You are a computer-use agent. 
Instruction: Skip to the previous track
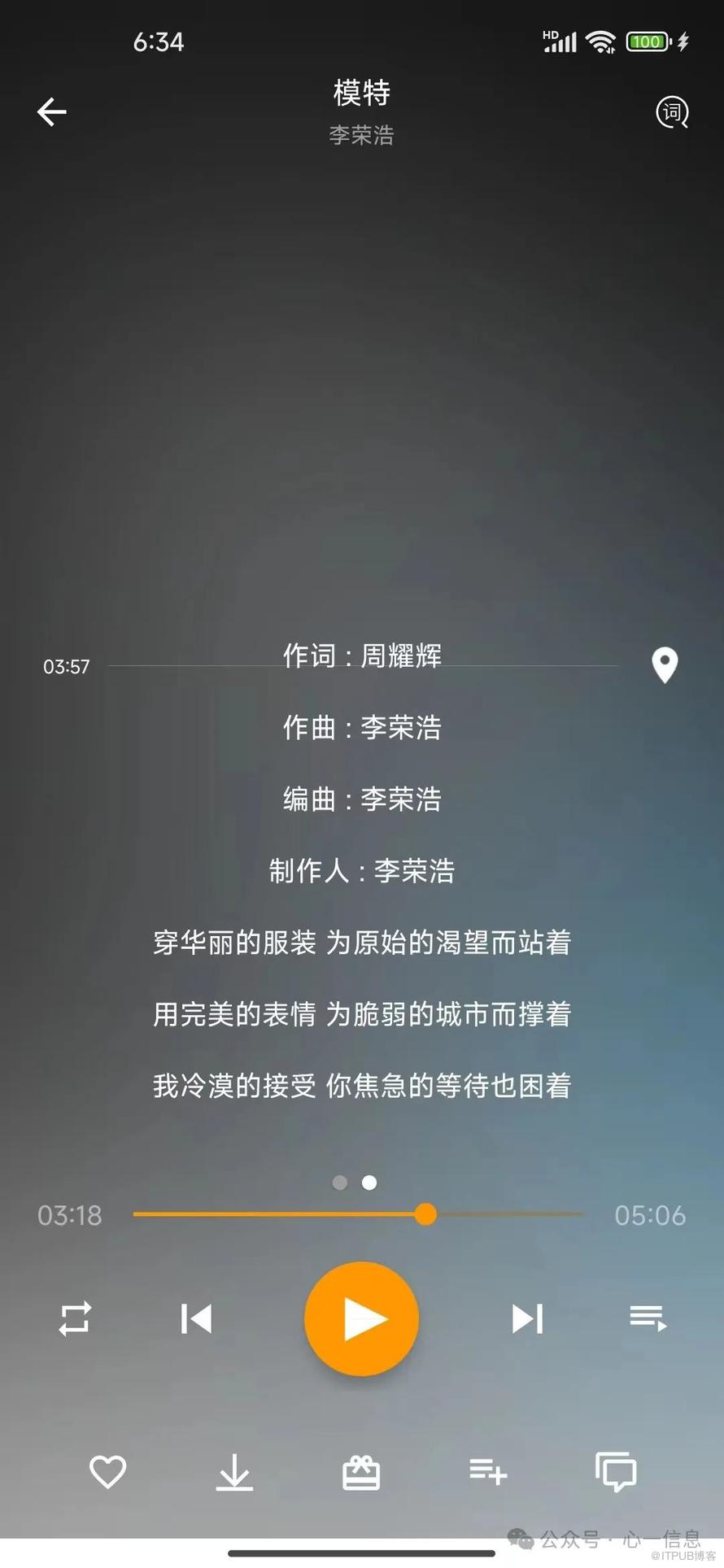pyautogui.click(x=196, y=1318)
